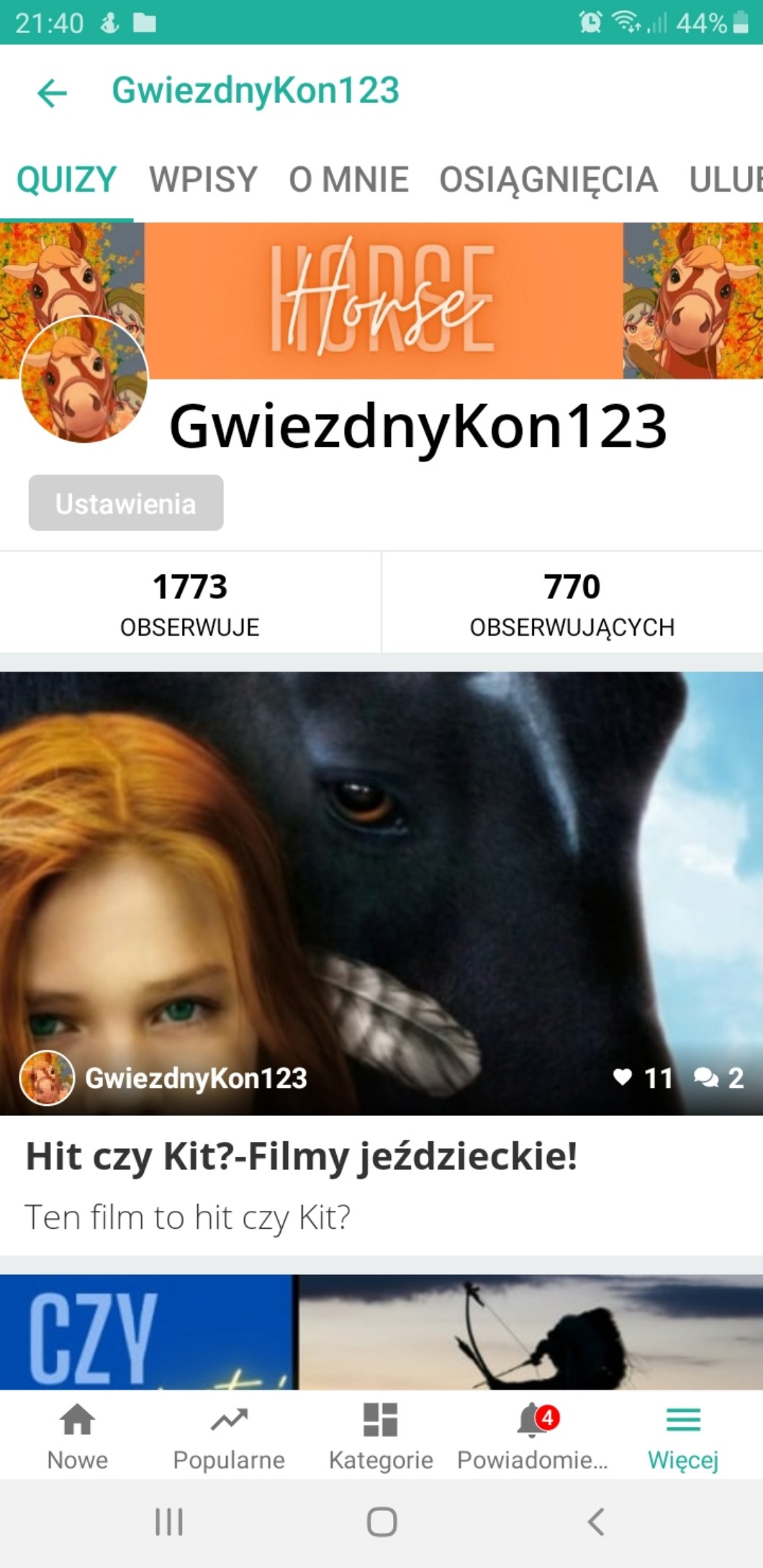This screenshot has width=763, height=1568.
Task: Switch to the WPISY tab
Action: click(x=203, y=180)
